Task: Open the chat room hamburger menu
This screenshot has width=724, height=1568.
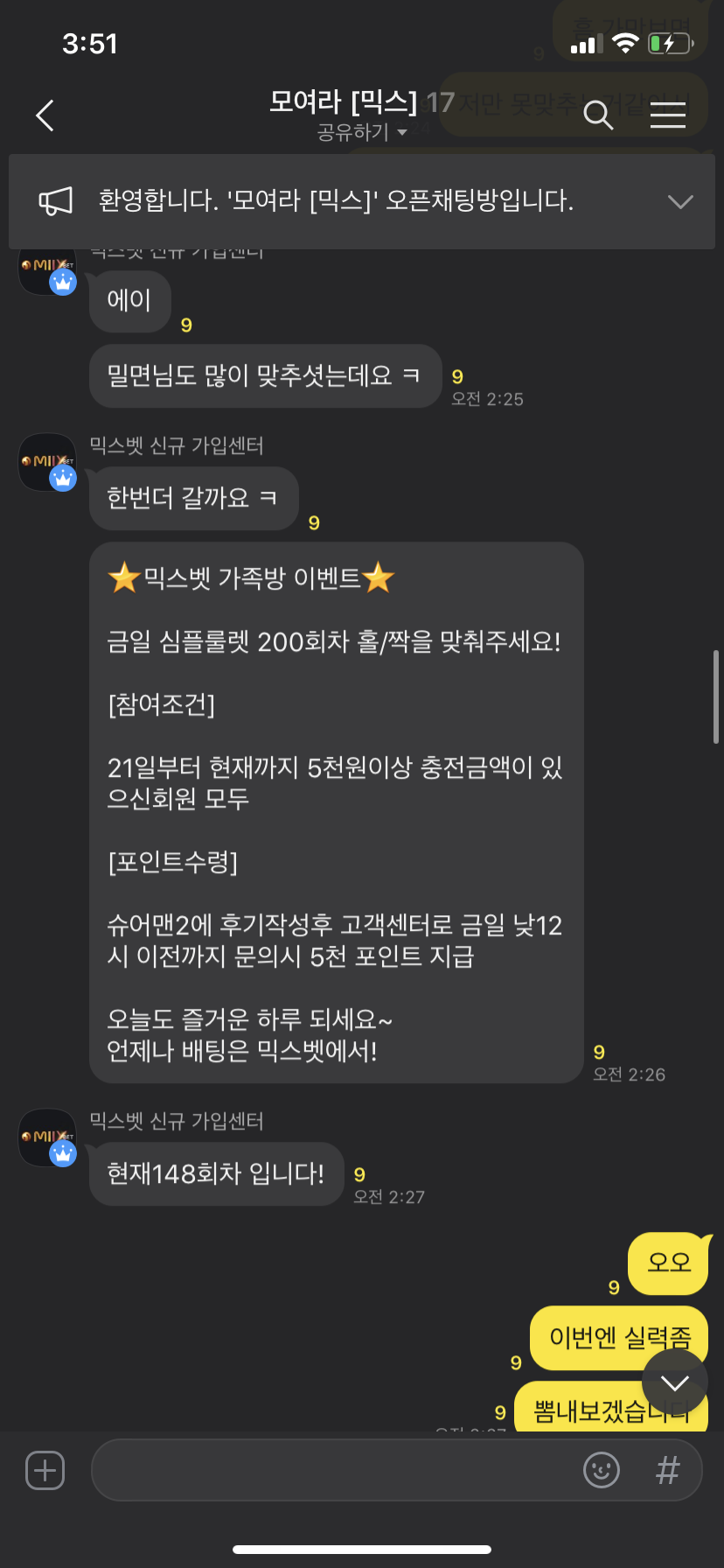Action: pyautogui.click(x=667, y=115)
